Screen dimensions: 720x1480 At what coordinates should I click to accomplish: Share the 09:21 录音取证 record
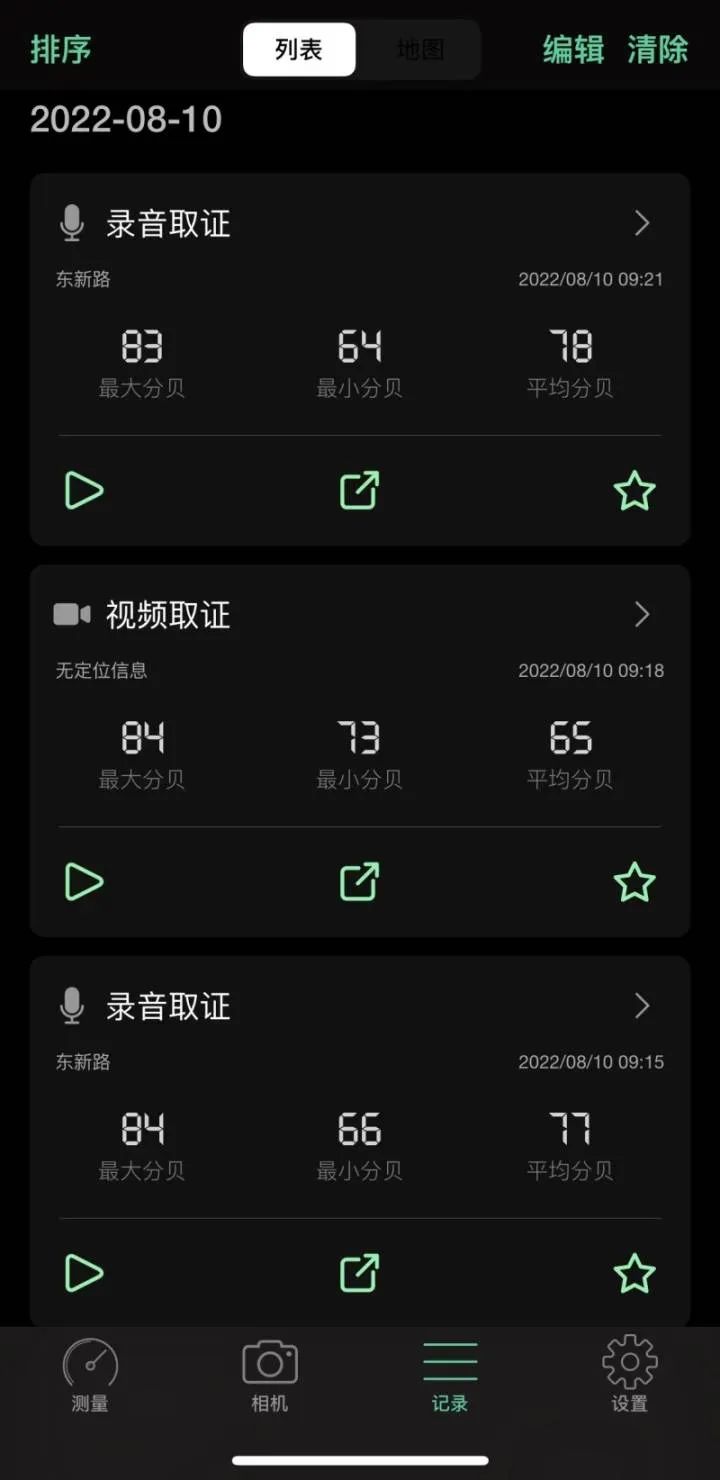(x=360, y=491)
